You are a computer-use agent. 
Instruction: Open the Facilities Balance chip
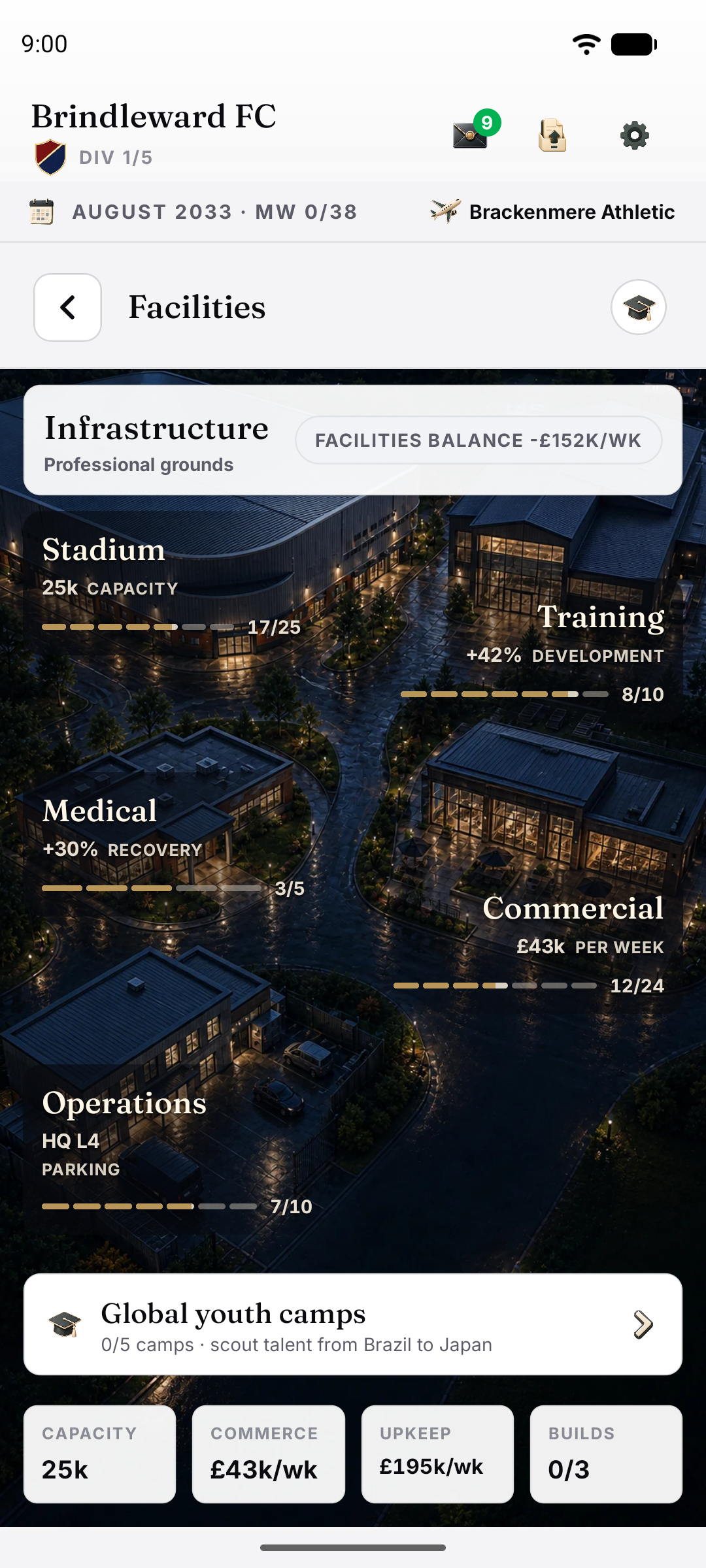click(x=479, y=440)
